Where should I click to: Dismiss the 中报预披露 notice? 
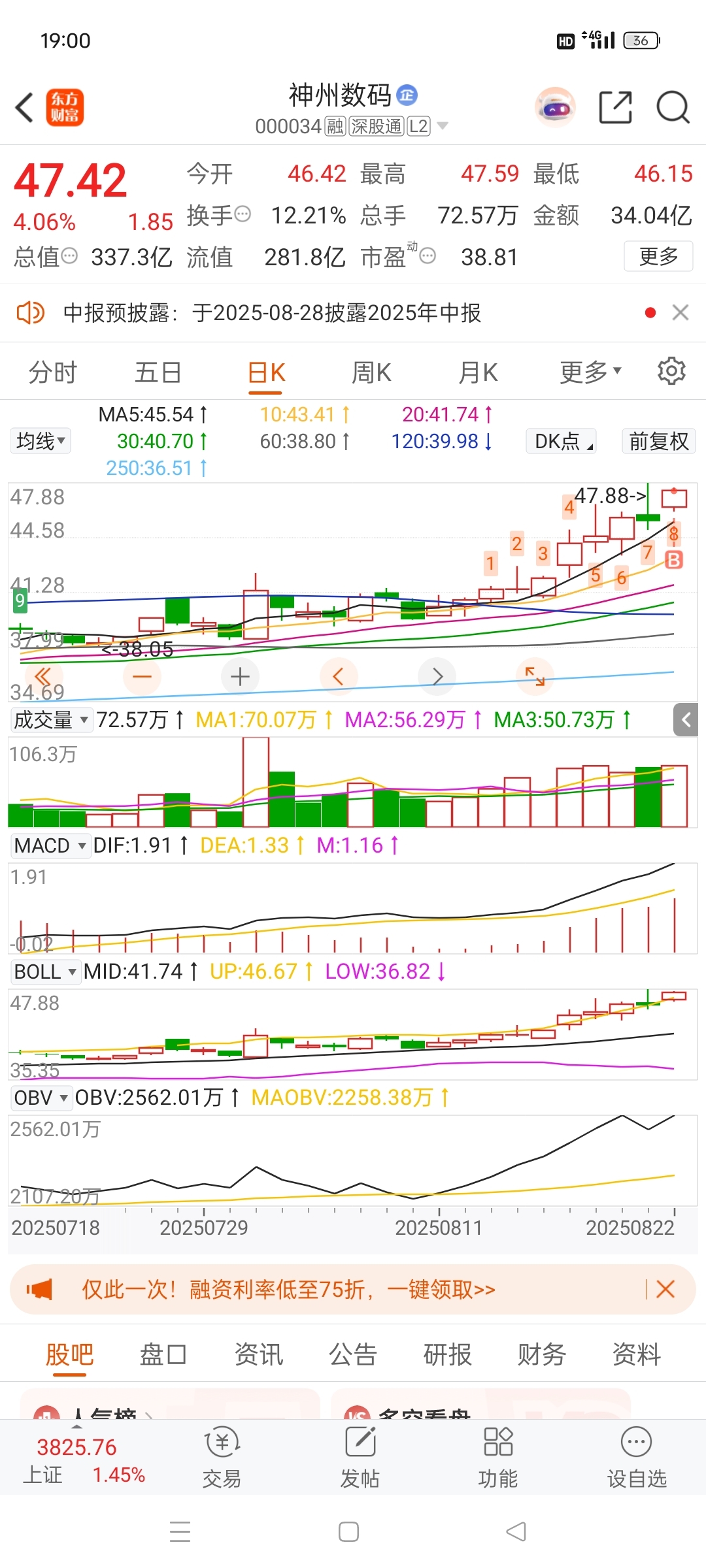pos(681,313)
